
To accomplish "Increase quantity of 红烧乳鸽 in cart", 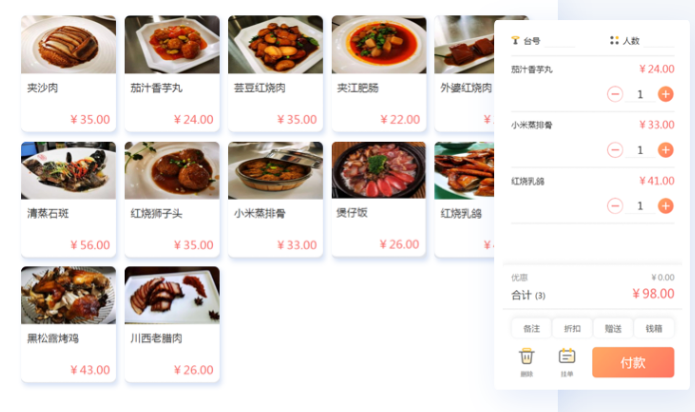I will 665,206.
